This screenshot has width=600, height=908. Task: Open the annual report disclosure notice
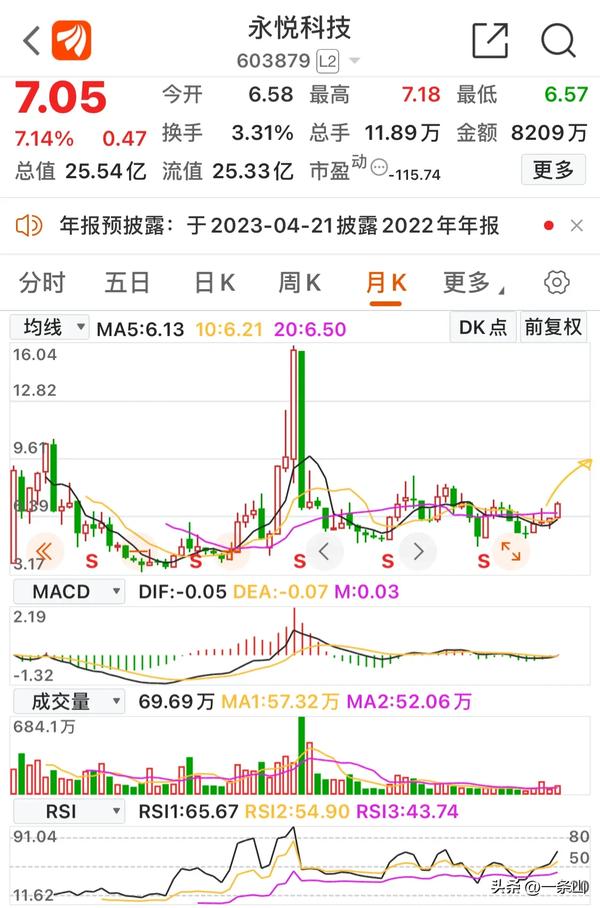tap(280, 226)
